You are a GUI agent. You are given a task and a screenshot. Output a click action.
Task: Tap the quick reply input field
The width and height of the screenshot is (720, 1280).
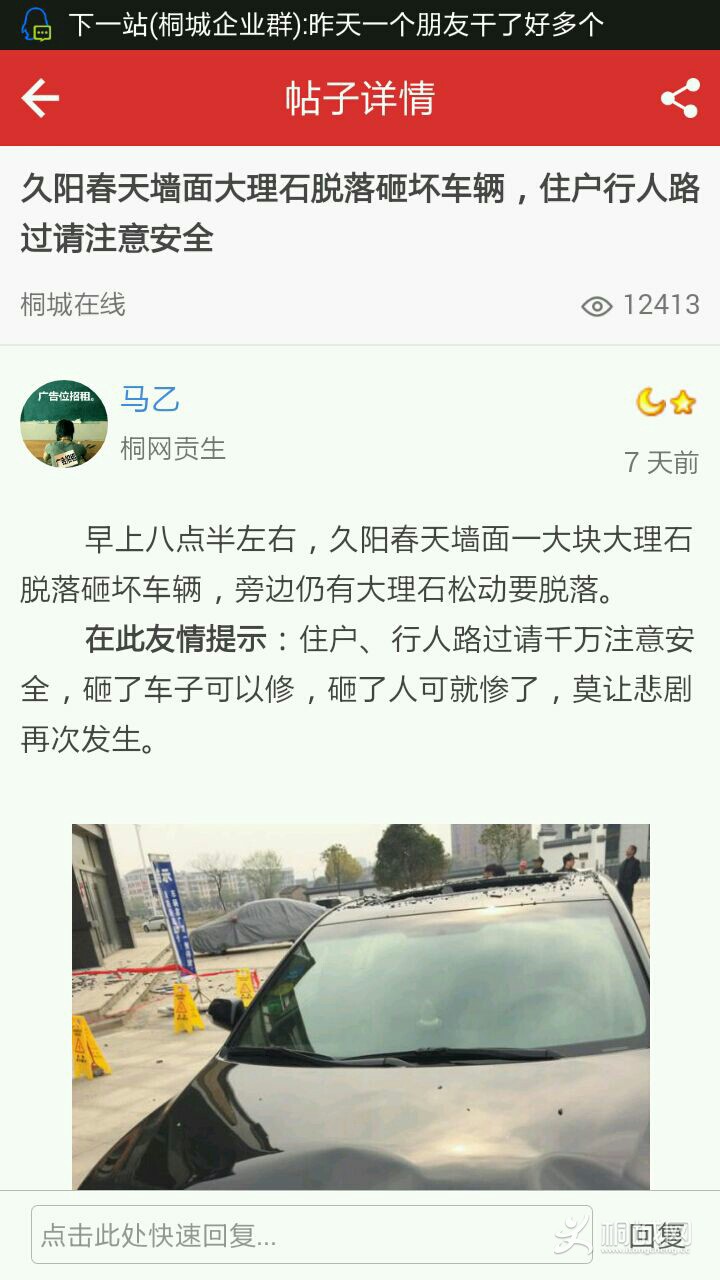pyautogui.click(x=310, y=1235)
